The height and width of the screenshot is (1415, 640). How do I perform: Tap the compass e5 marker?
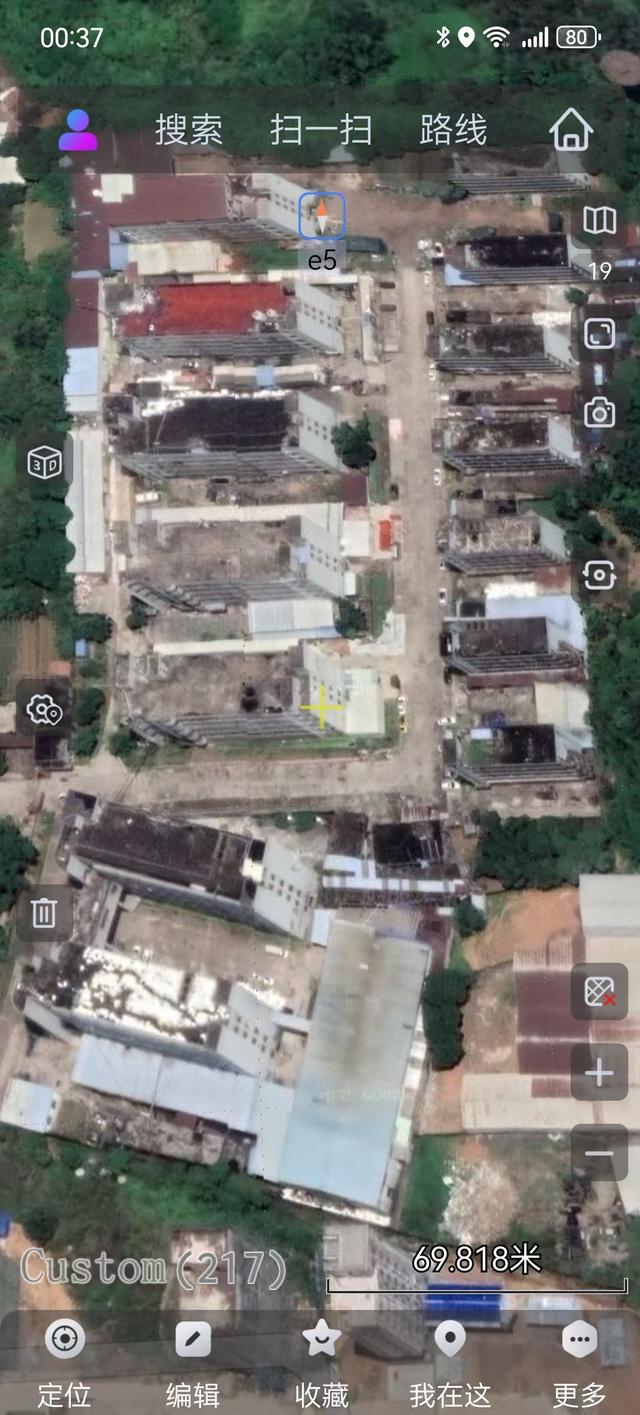tap(322, 217)
